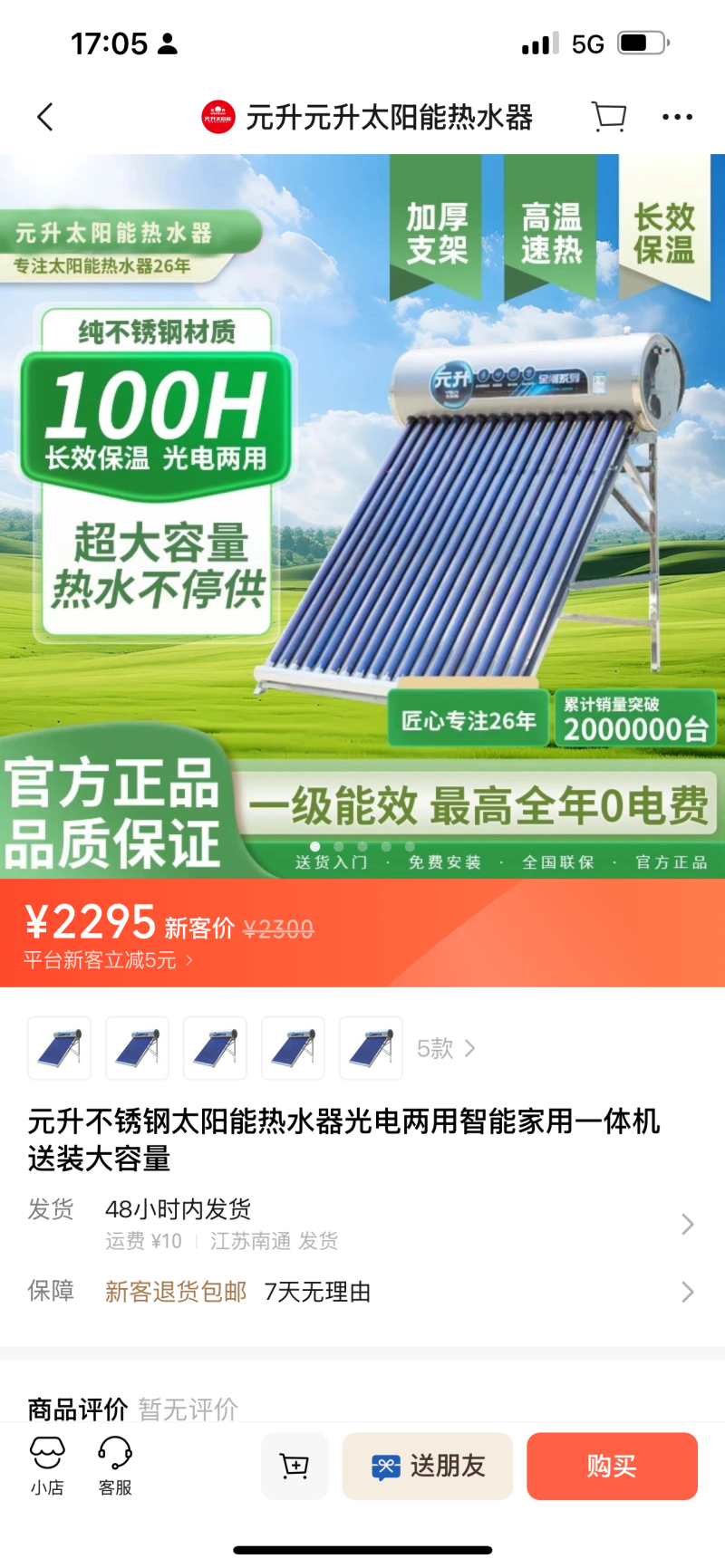Open the shopping cart in header
The height and width of the screenshot is (1568, 725).
609,117
